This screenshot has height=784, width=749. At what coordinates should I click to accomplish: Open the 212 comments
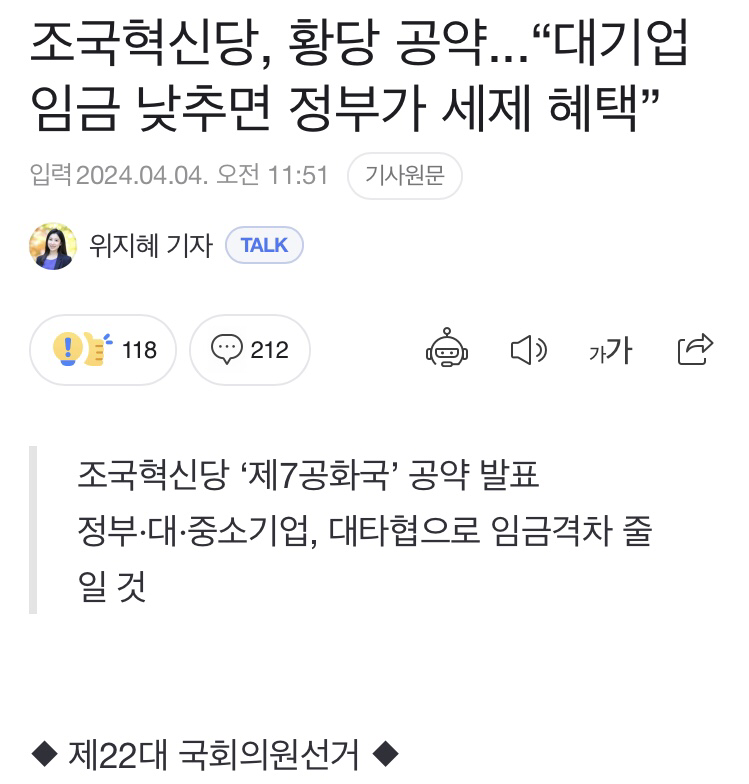coord(250,350)
